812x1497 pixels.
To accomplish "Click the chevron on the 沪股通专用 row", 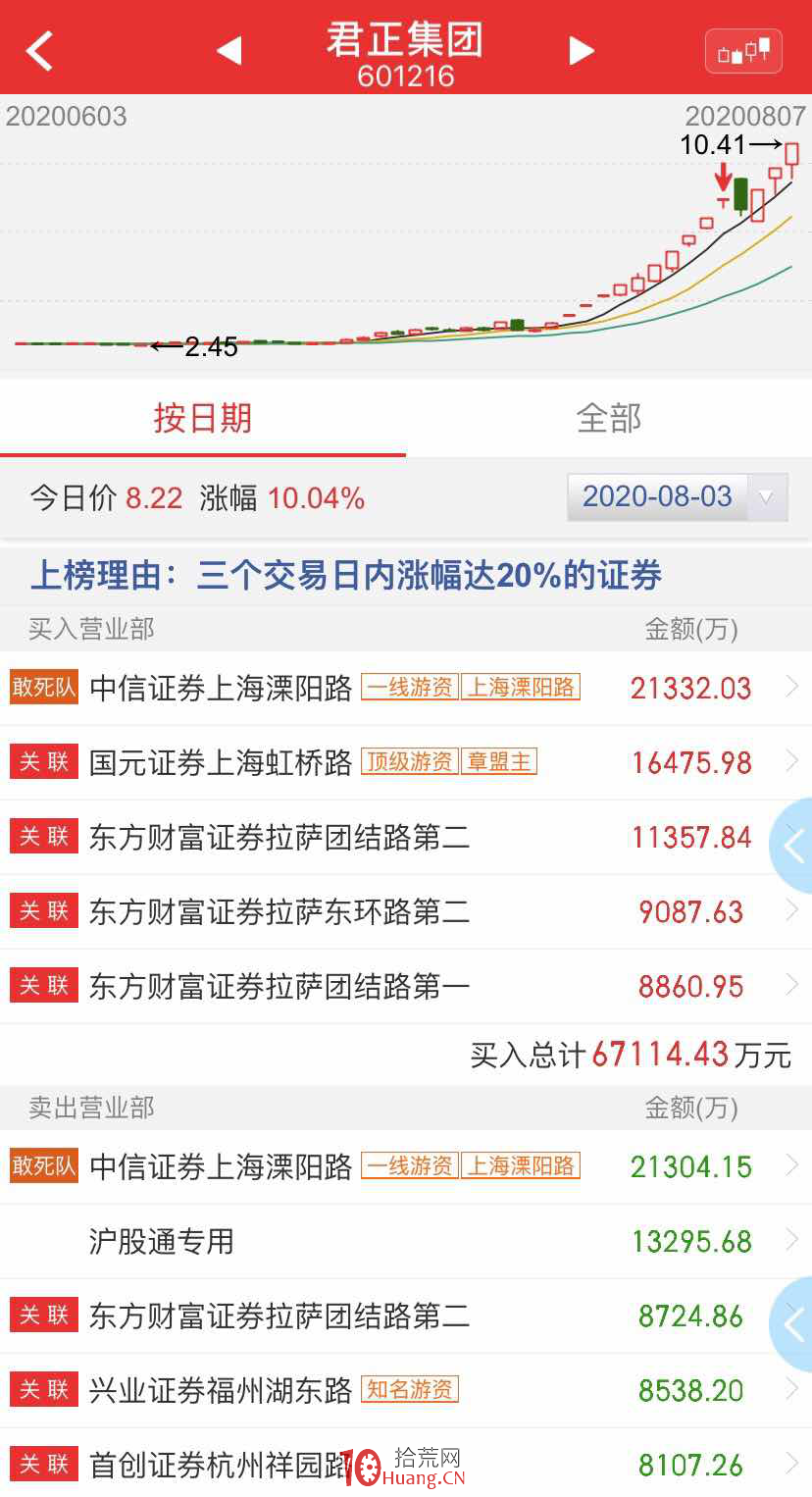I will [796, 1241].
